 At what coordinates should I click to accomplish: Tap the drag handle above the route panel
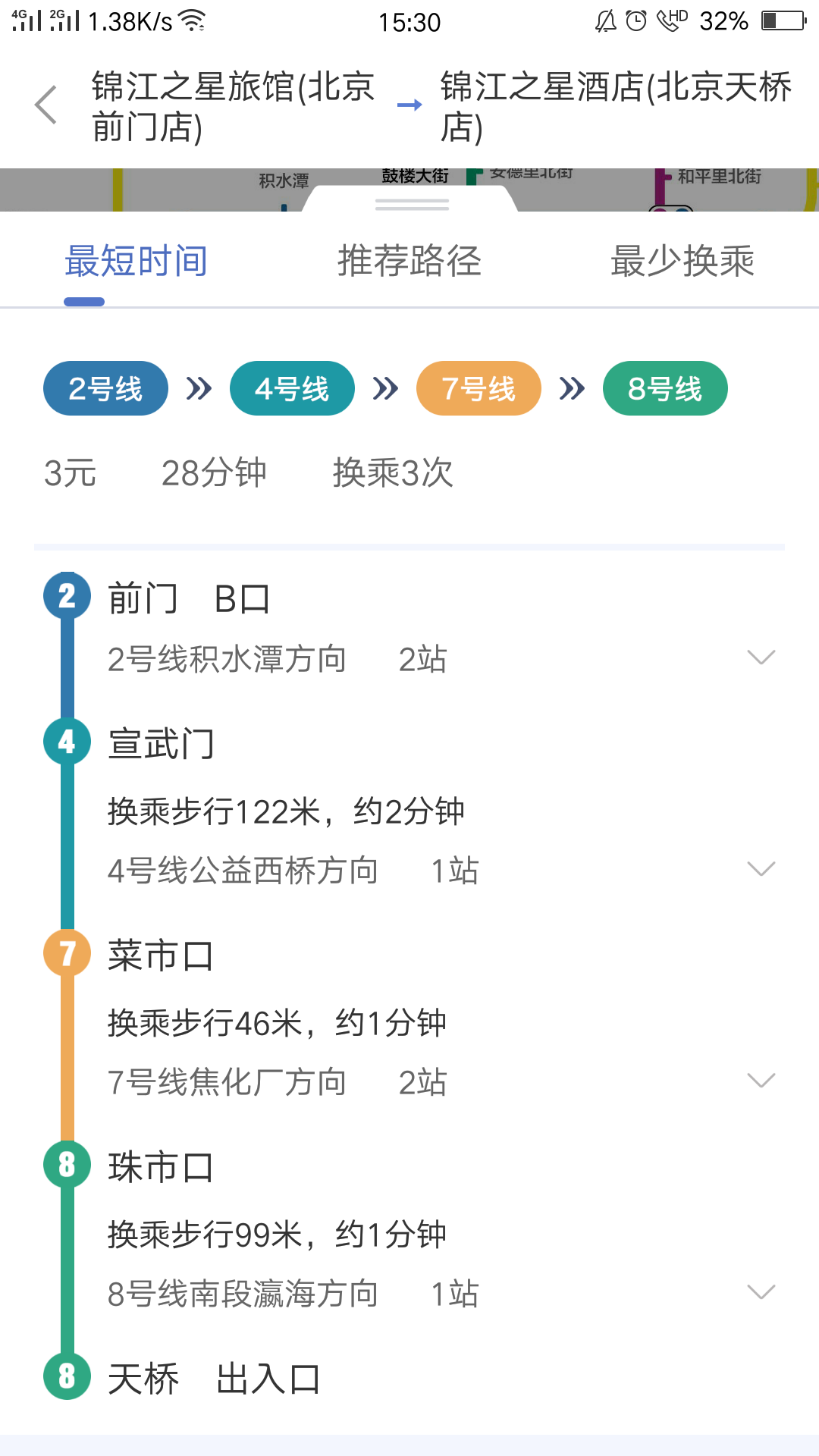tap(412, 204)
